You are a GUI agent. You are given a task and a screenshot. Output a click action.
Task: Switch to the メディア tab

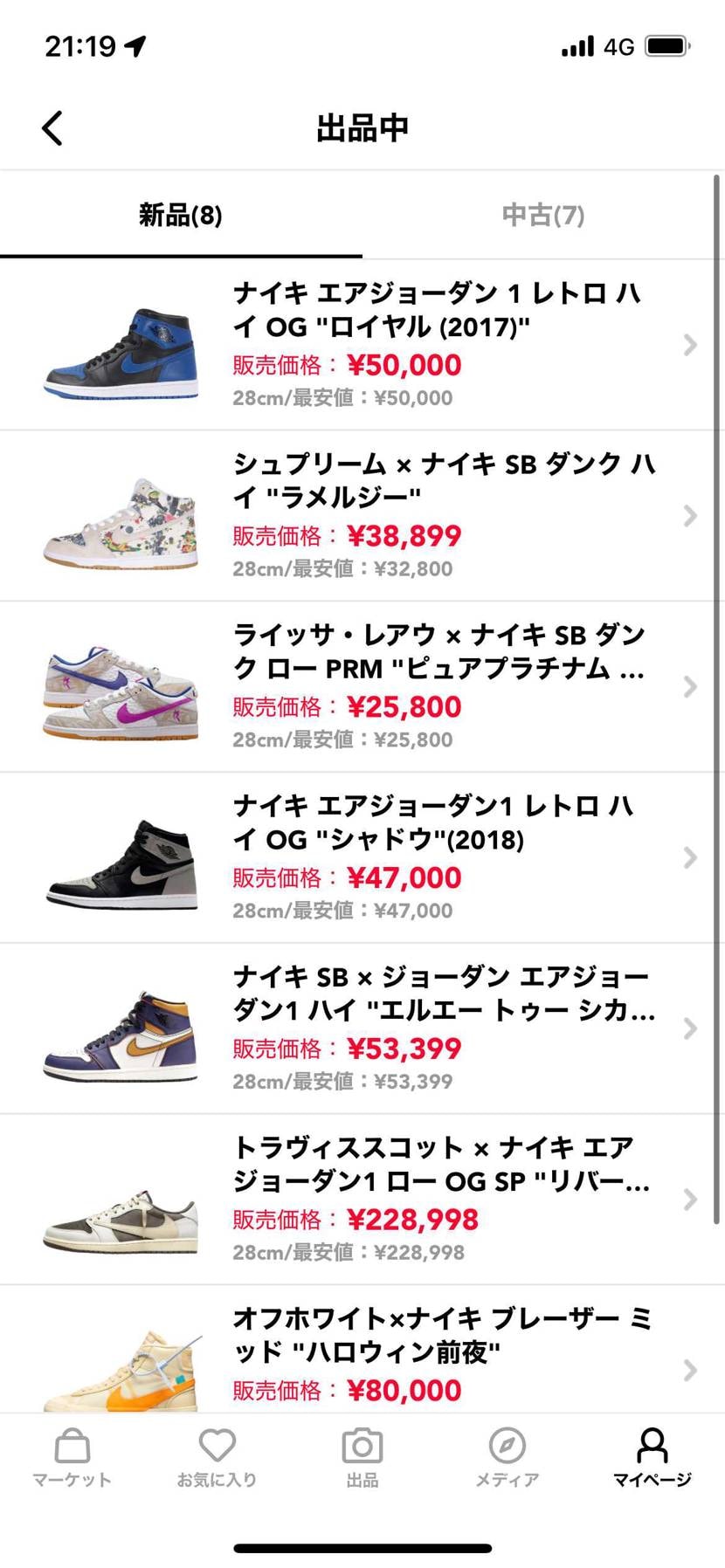[x=507, y=1458]
